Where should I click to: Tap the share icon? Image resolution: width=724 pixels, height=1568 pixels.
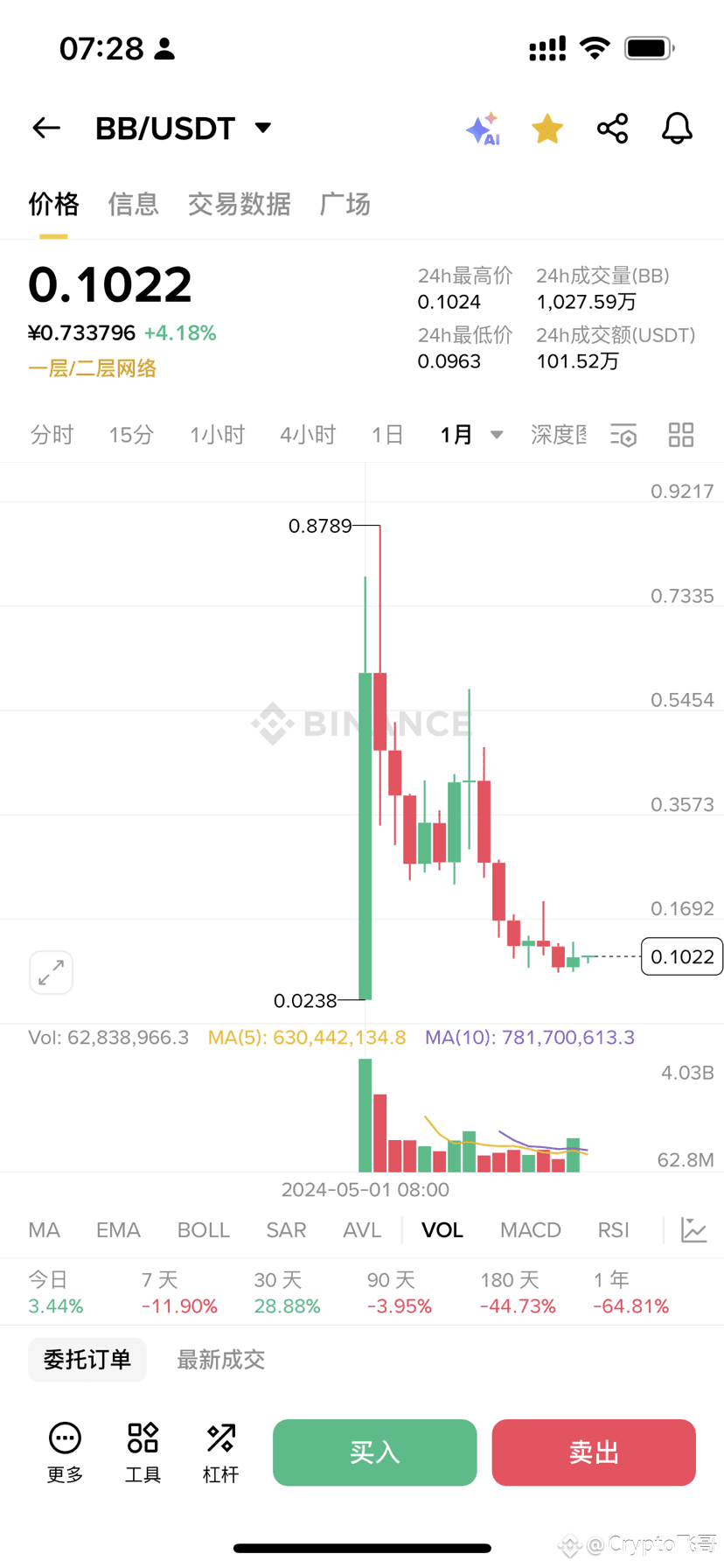tap(612, 128)
